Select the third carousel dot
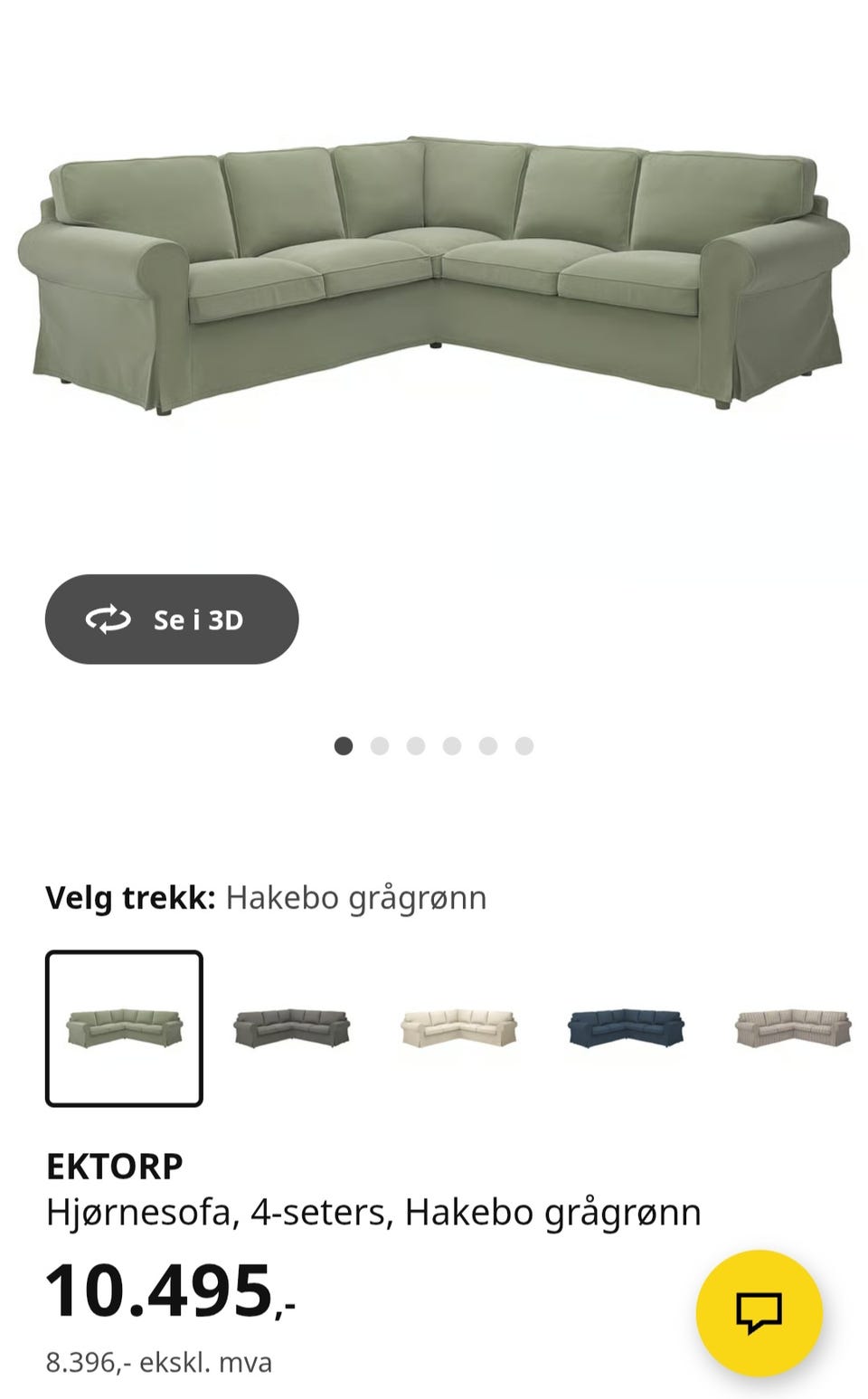Screen dimensions: 868x1399 [416, 744]
